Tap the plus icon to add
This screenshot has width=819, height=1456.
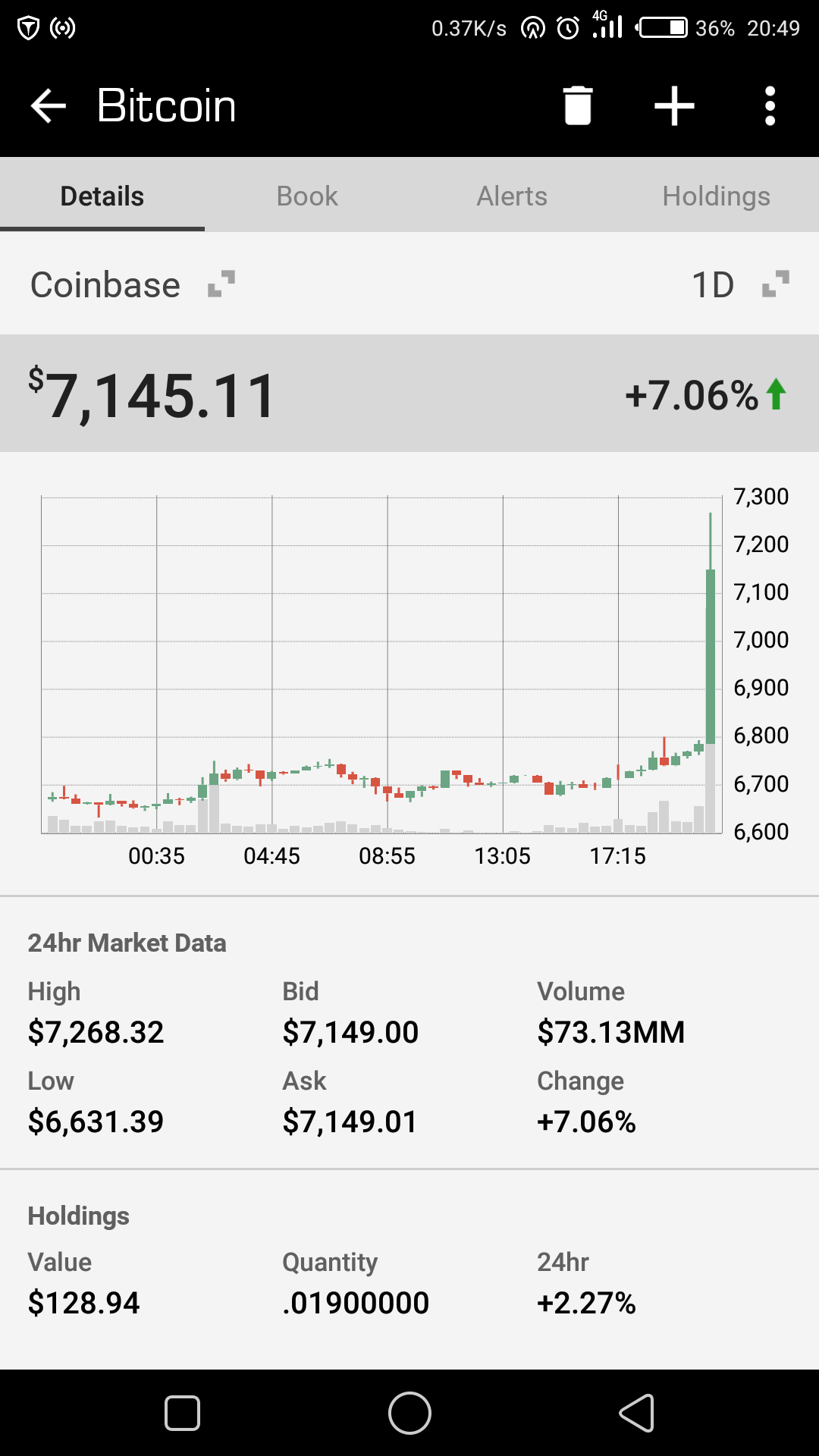coord(674,105)
